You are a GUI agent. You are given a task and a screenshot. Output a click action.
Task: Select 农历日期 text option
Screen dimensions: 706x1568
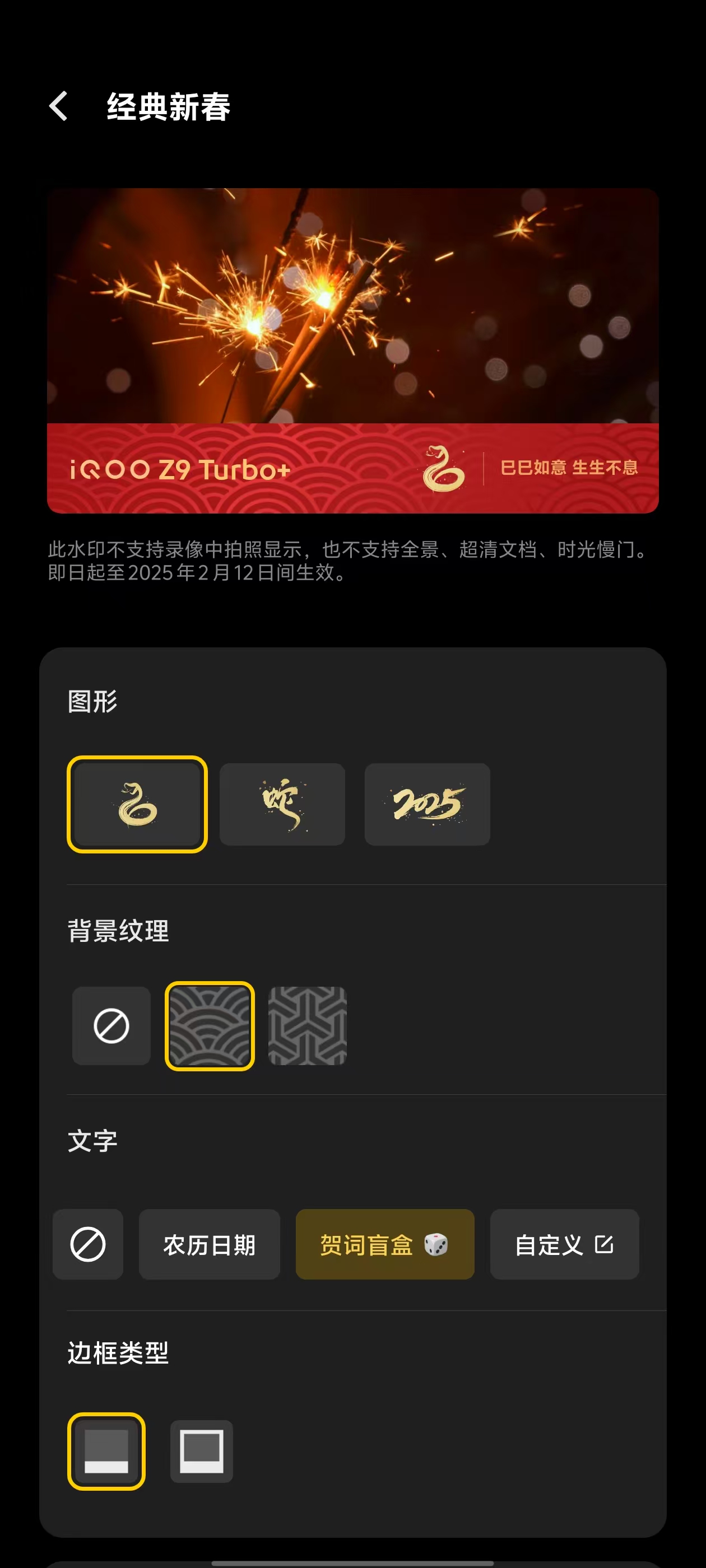(210, 1244)
